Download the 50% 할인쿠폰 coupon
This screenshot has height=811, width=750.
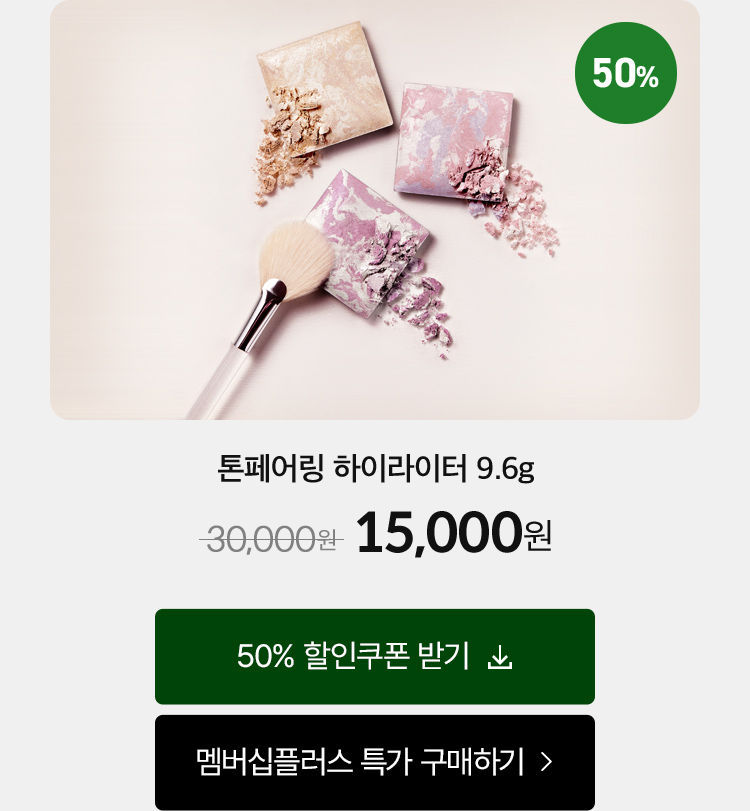point(374,657)
